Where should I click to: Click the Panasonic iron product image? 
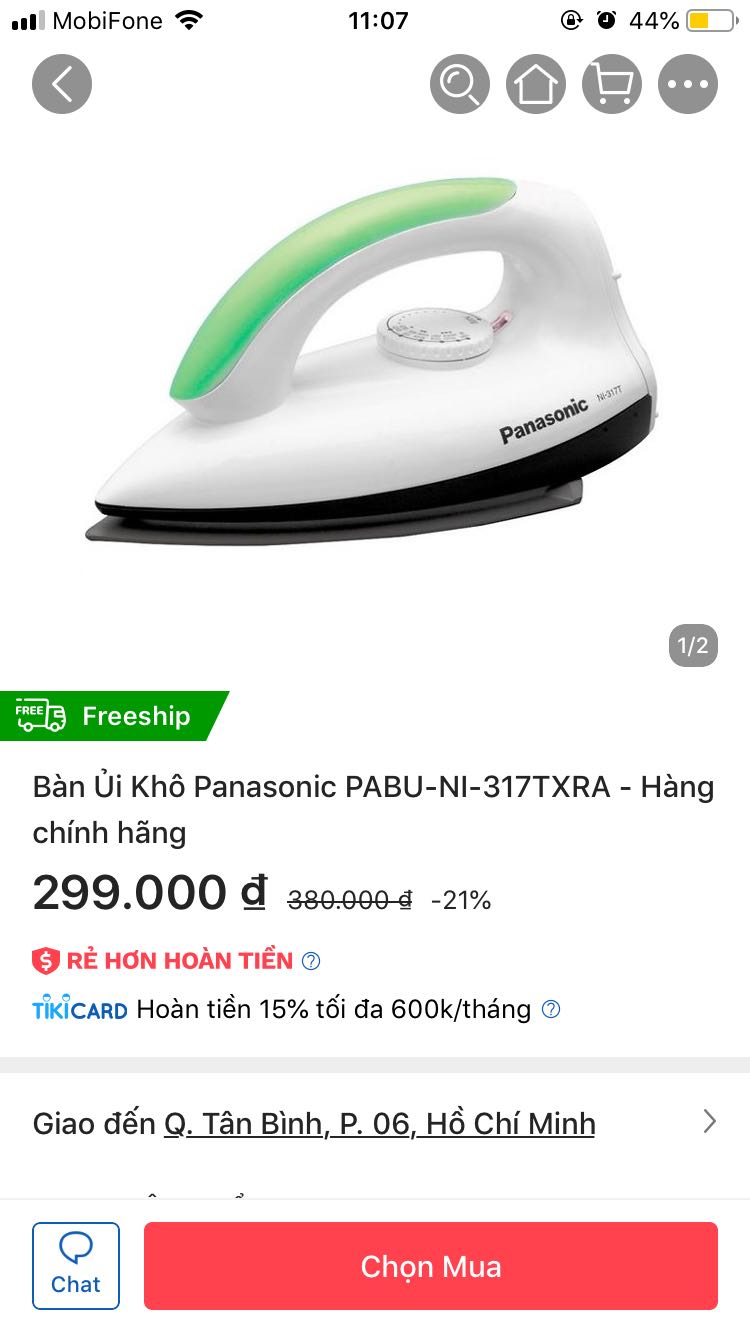375,370
